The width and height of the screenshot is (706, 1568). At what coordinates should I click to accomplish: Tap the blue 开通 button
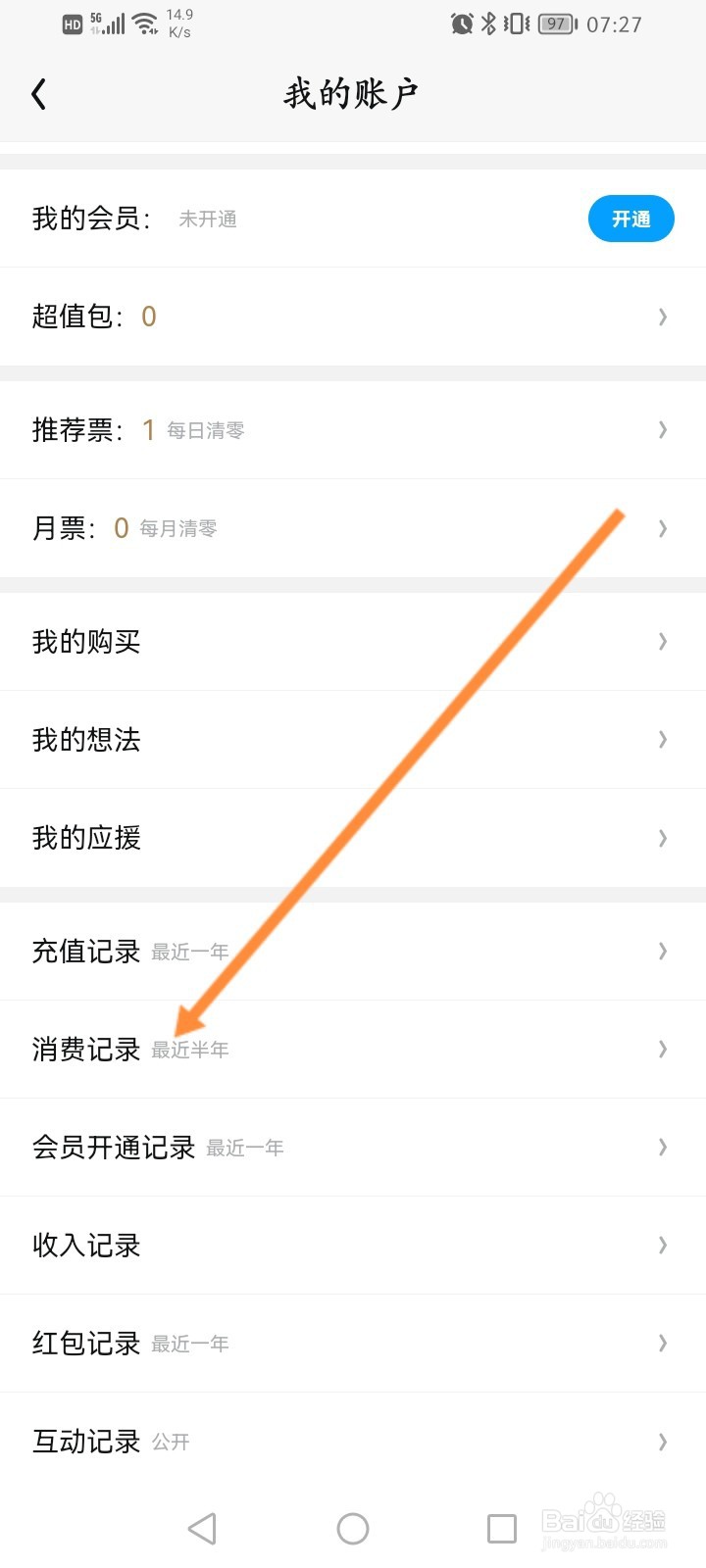pos(630,219)
